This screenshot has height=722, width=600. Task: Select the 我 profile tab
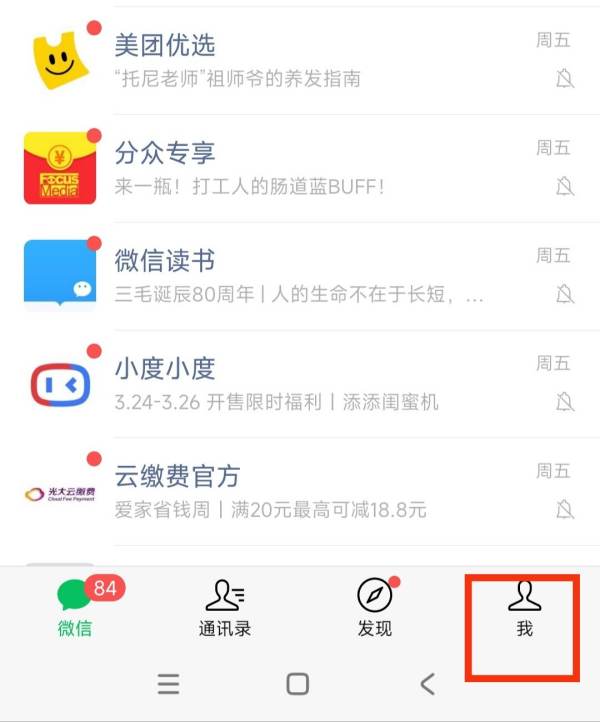click(524, 608)
